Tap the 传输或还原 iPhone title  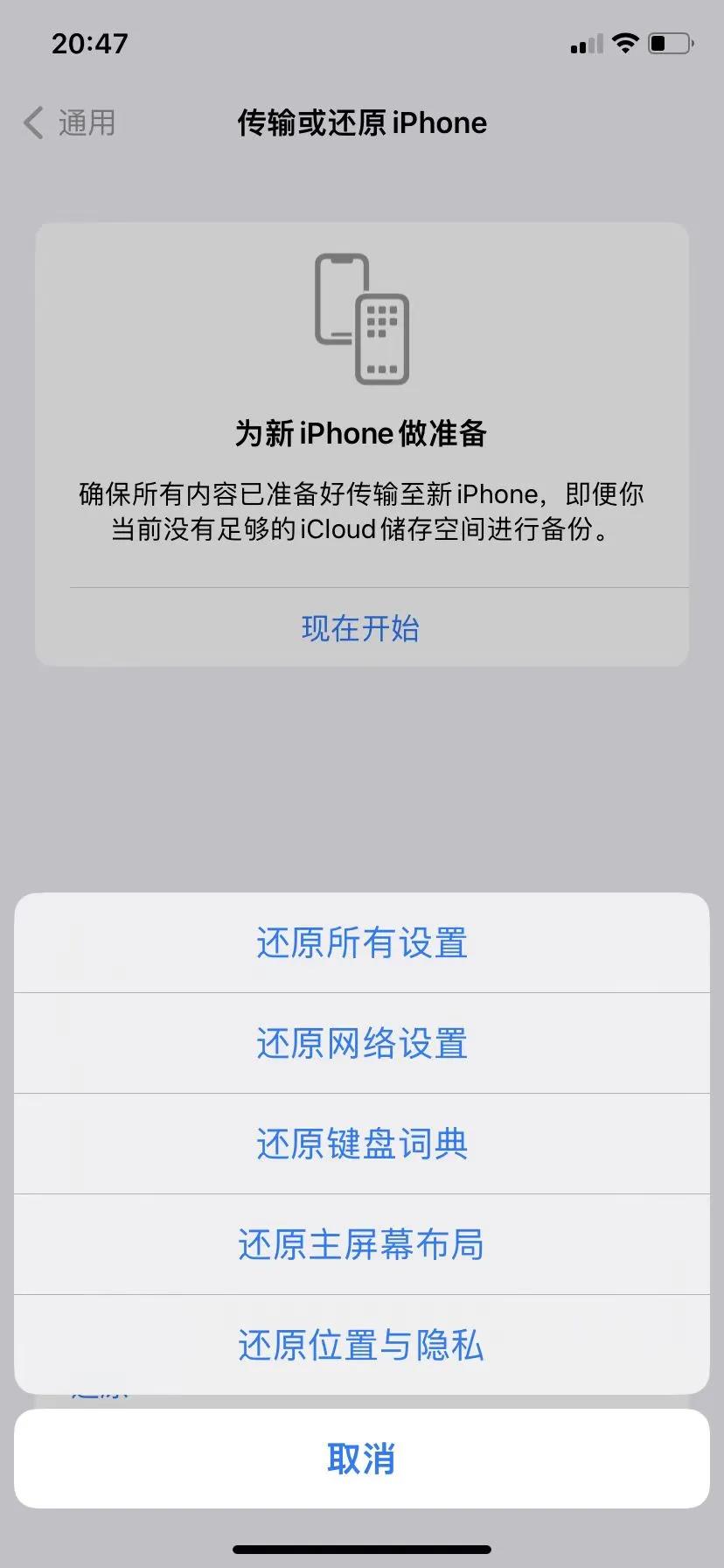pos(362,122)
